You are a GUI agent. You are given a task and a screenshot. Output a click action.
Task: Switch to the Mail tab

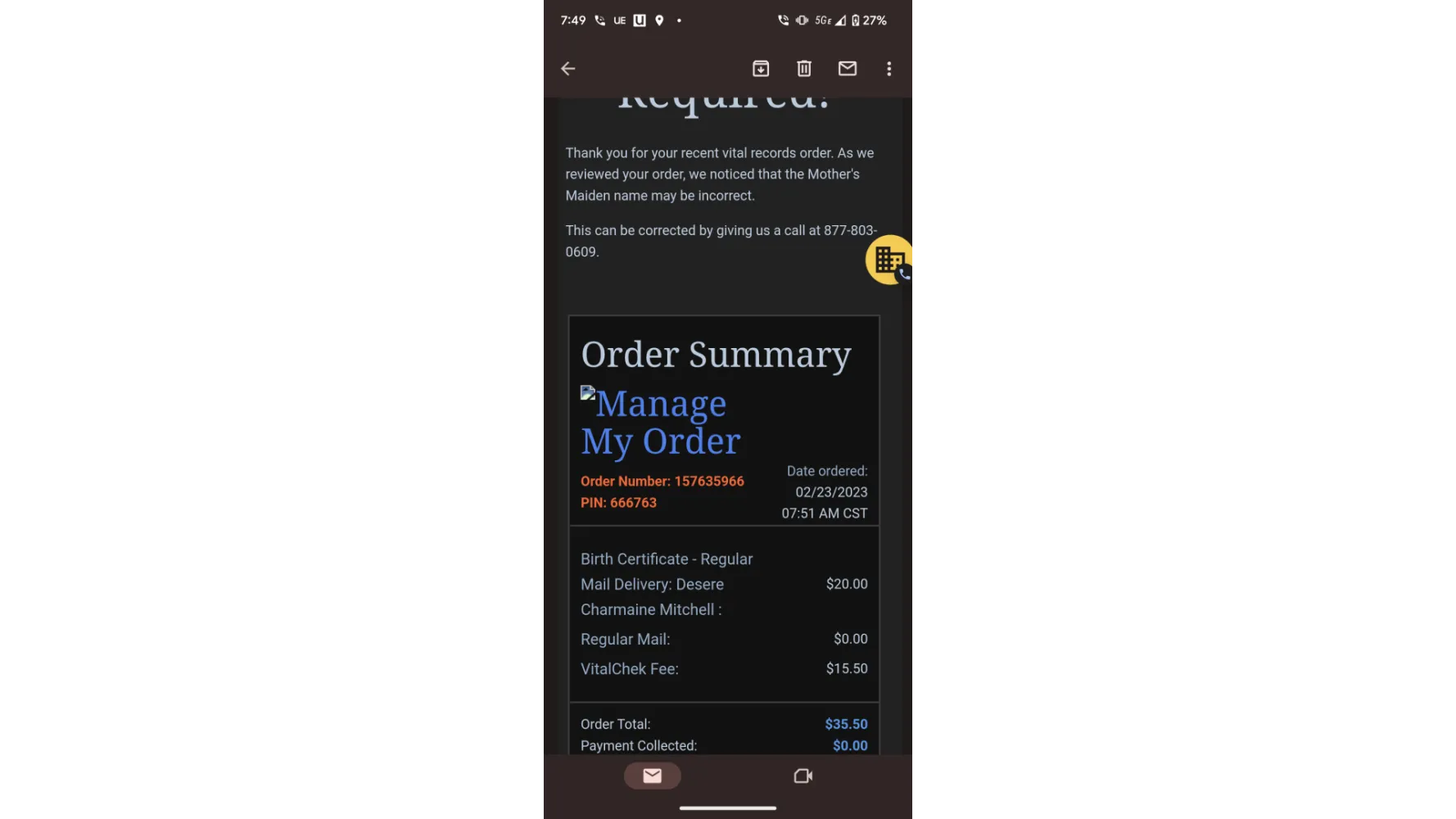click(652, 776)
